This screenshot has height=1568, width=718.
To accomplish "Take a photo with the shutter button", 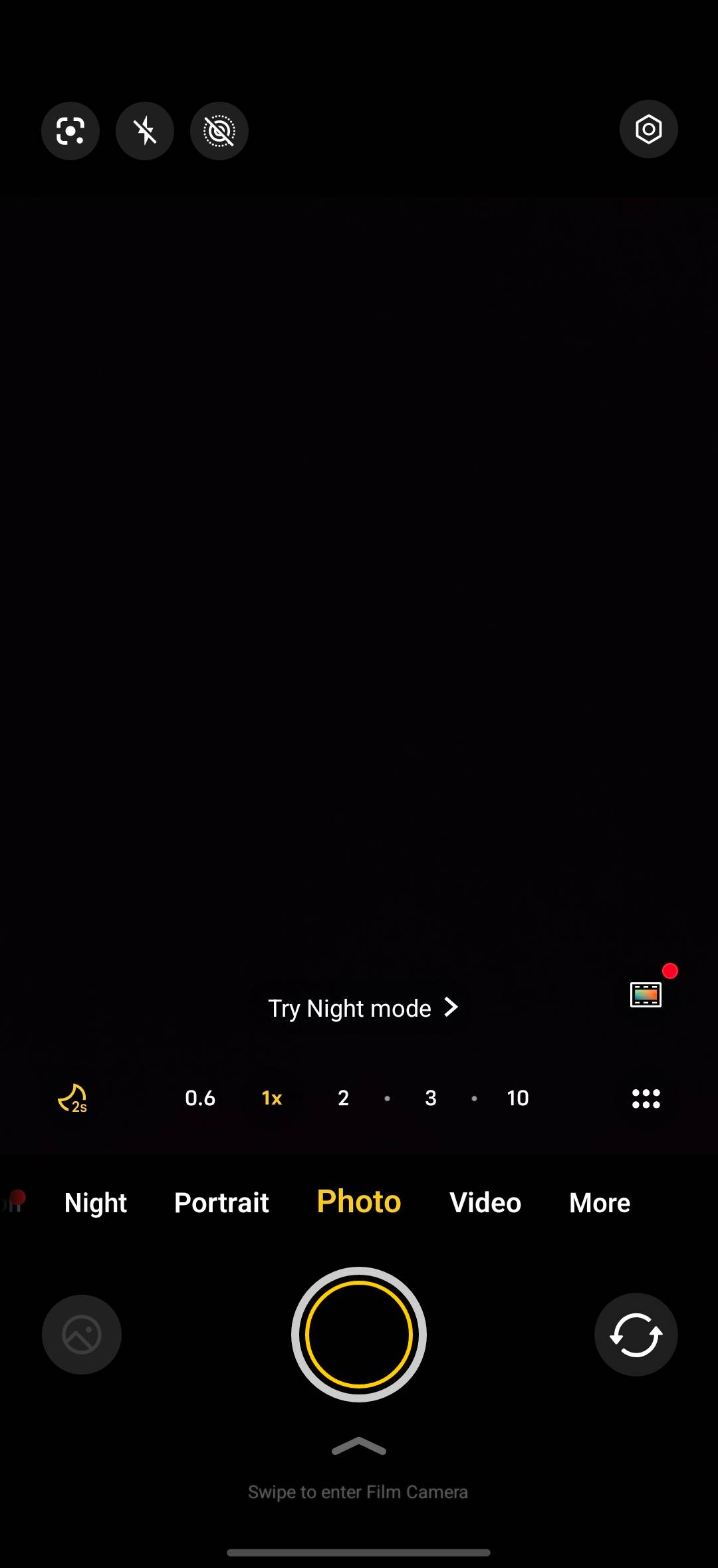I will [359, 1335].
